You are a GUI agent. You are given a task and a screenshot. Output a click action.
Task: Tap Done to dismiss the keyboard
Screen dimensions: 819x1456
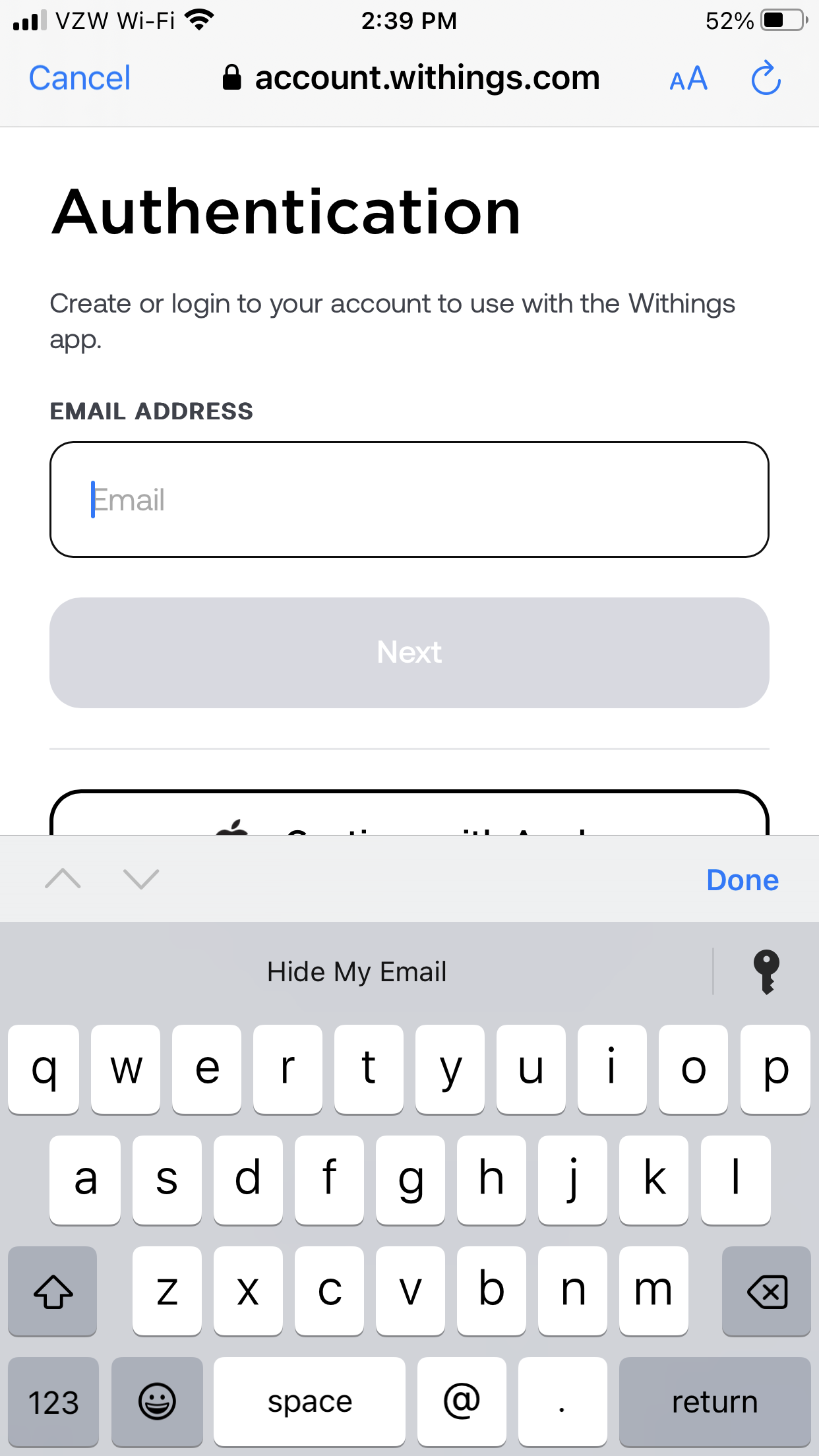coord(743,880)
